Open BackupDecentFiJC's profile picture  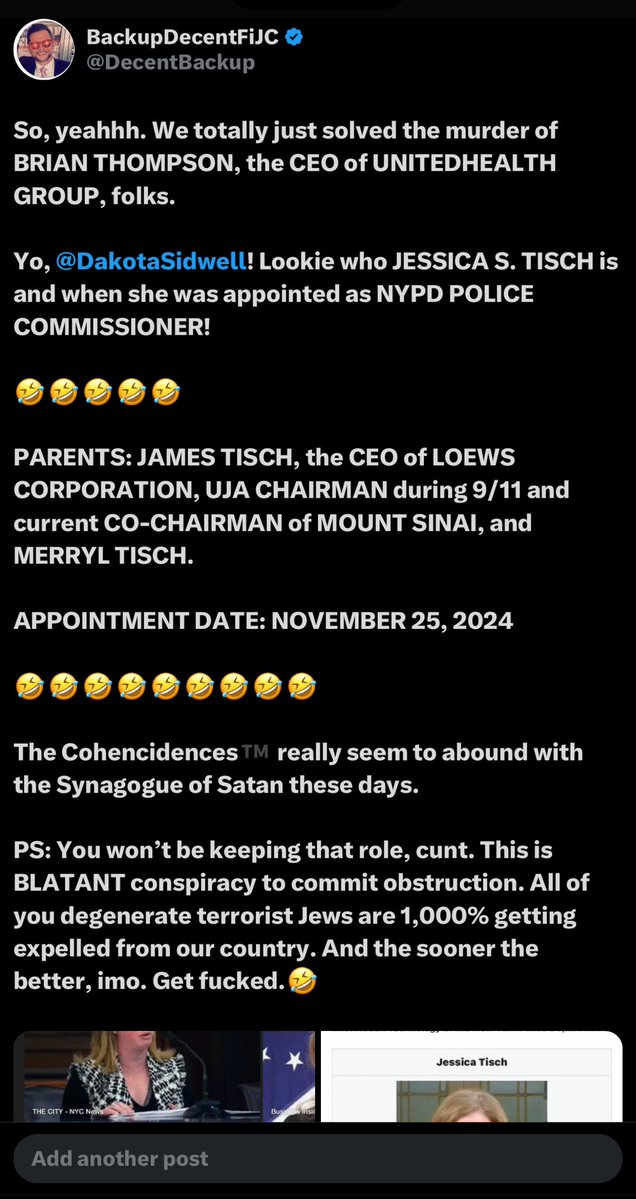click(43, 49)
